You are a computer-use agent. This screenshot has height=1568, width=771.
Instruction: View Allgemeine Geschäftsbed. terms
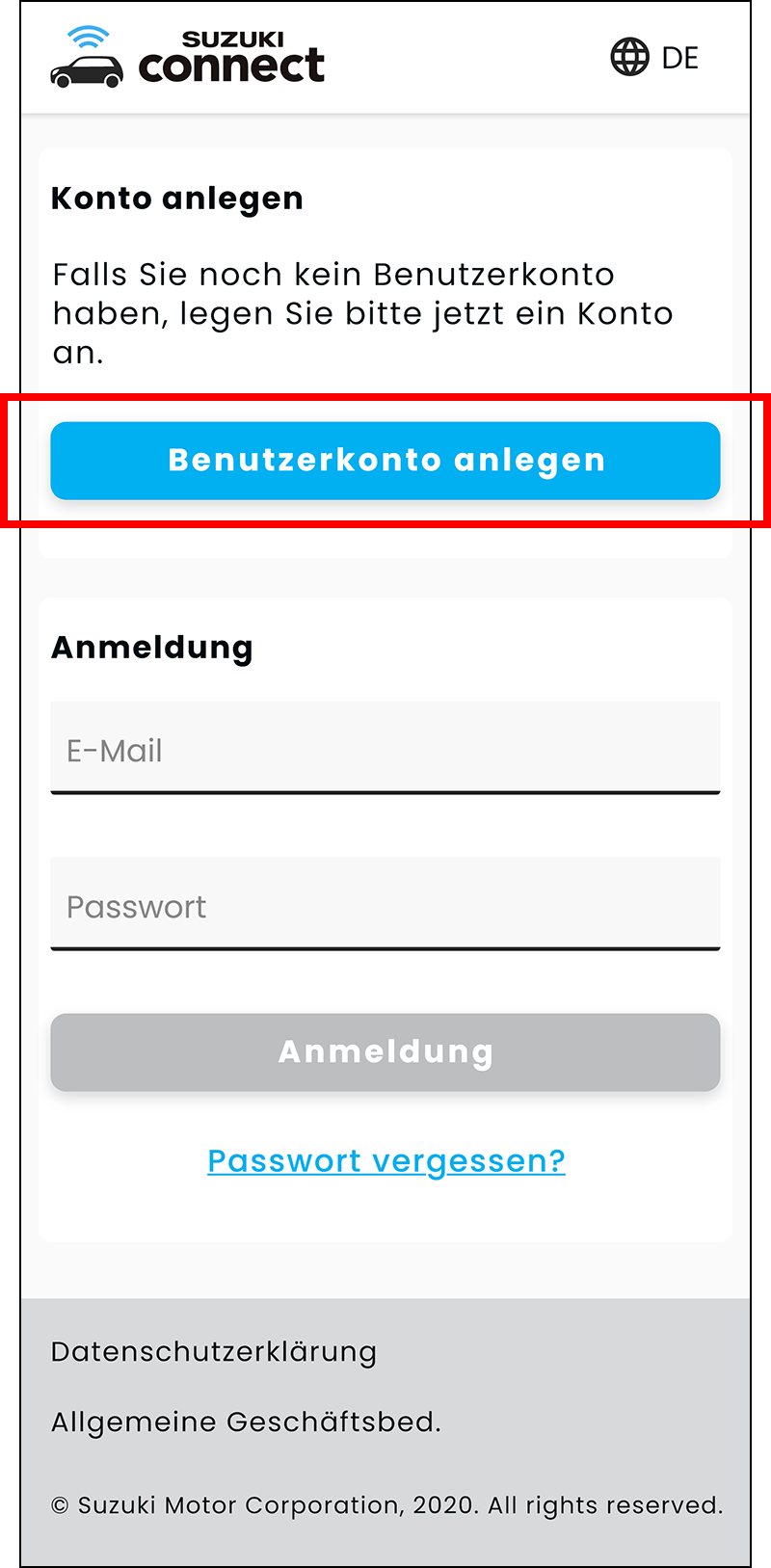point(246,1422)
